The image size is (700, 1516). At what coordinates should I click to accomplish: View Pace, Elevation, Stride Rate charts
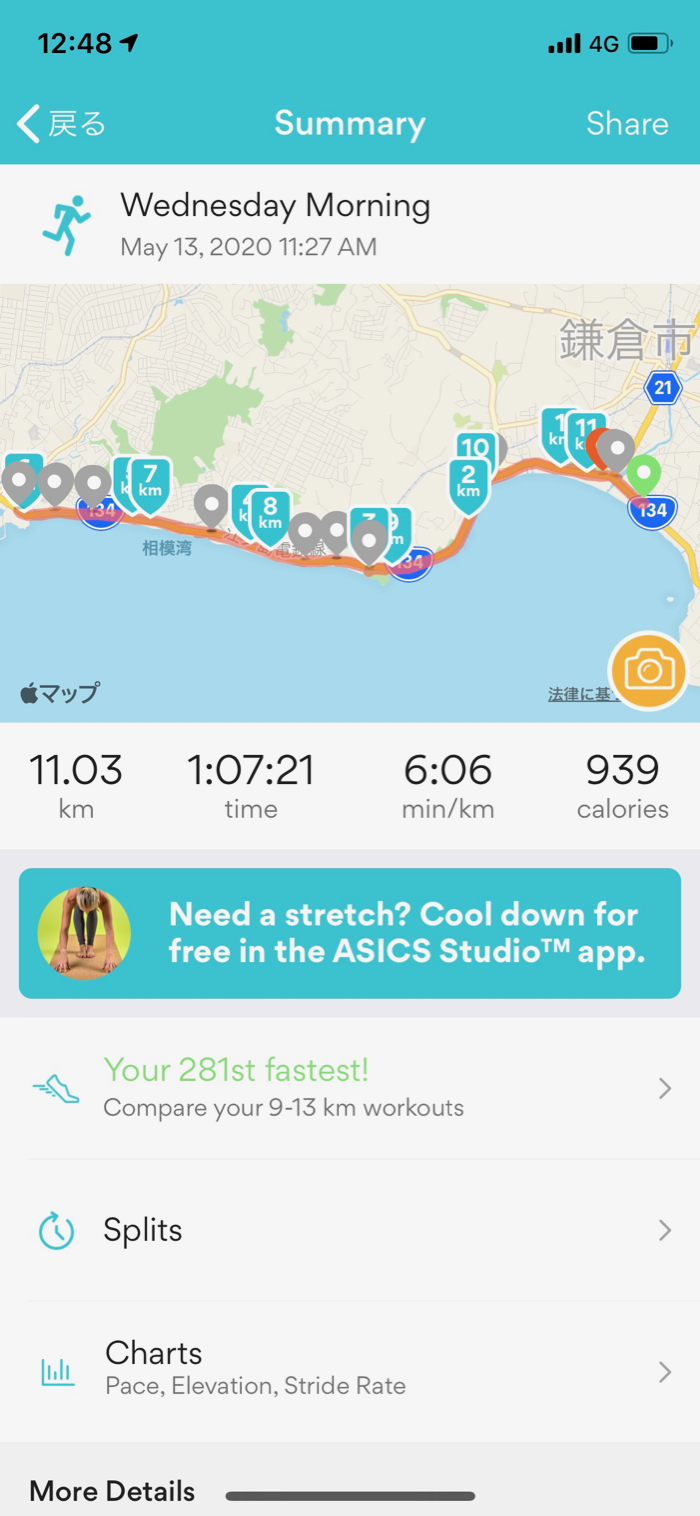click(350, 1370)
